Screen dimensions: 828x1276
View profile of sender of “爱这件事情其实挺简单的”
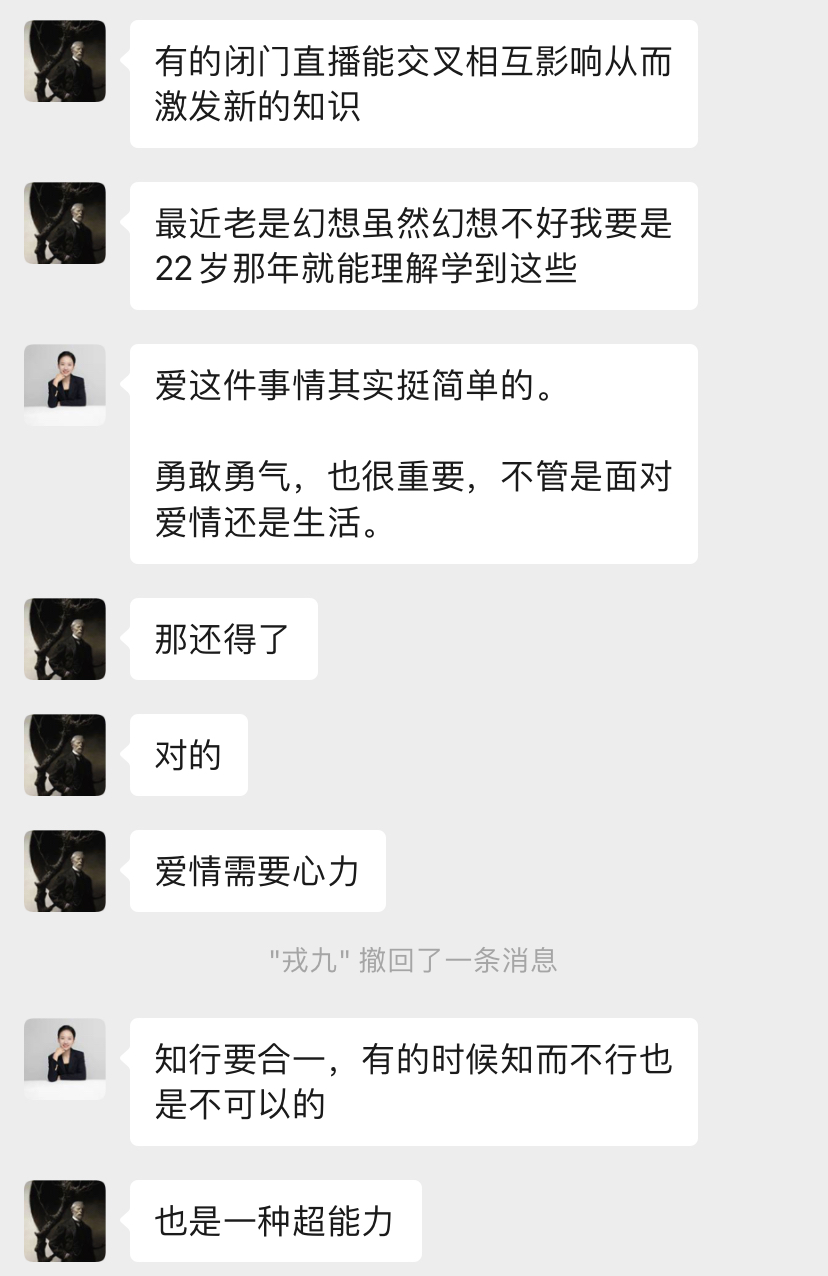click(65, 384)
